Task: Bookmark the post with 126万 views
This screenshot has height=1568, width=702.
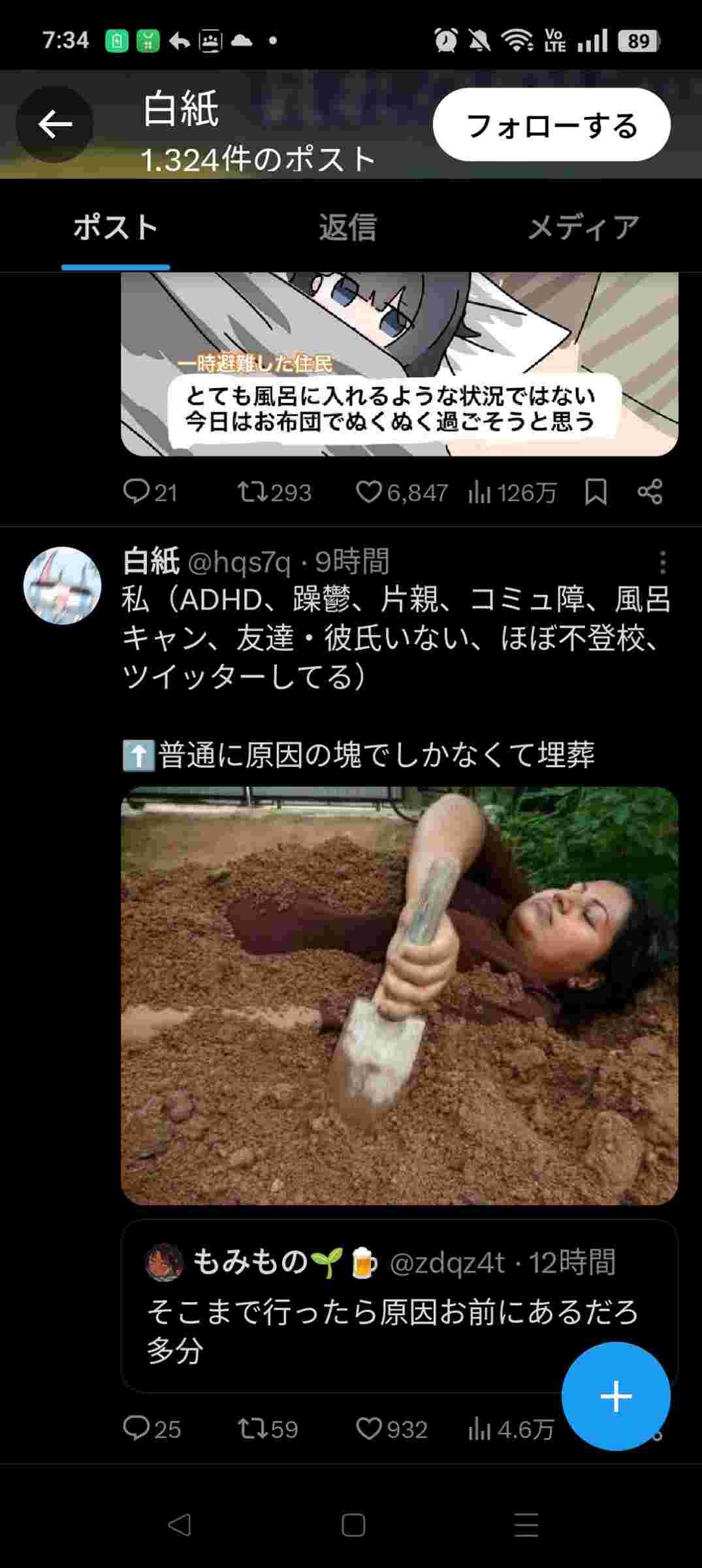Action: point(596,492)
